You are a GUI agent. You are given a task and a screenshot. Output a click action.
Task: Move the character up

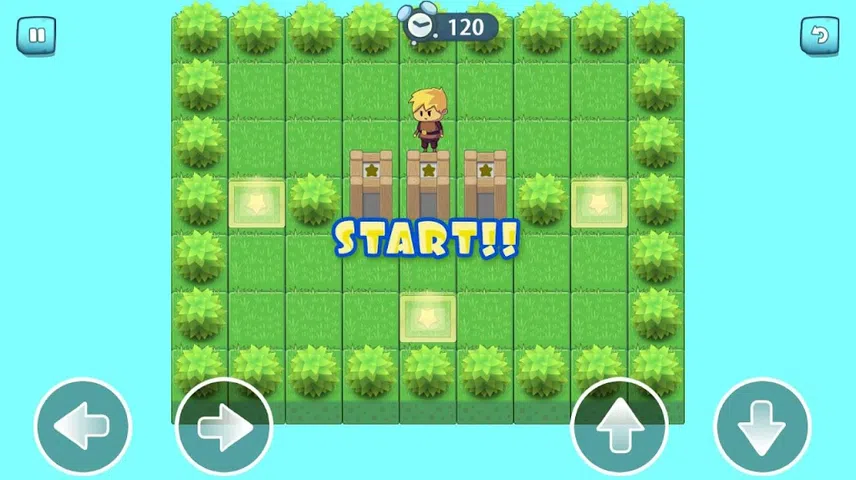click(x=619, y=428)
